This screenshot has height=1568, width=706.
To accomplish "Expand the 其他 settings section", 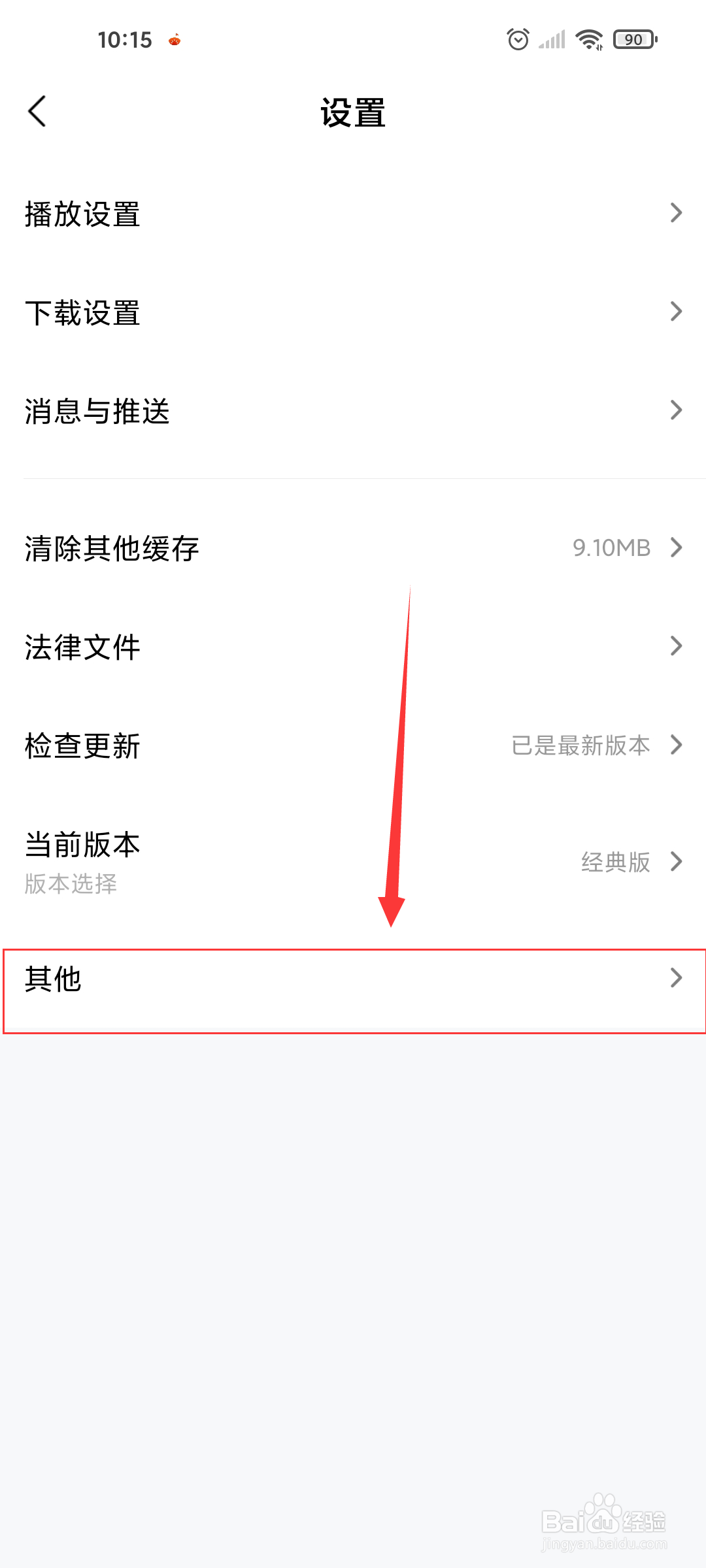I will coord(52,979).
